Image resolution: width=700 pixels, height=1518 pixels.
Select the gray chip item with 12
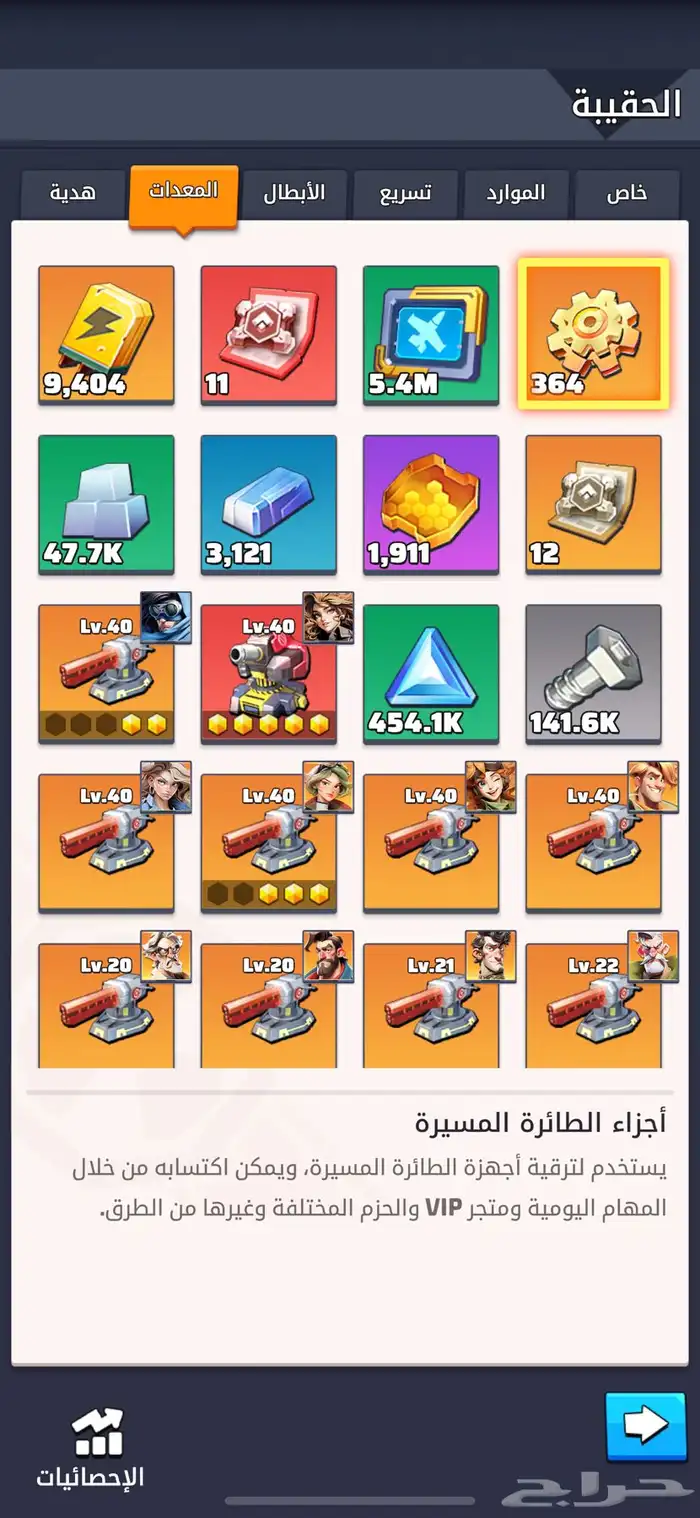point(593,504)
